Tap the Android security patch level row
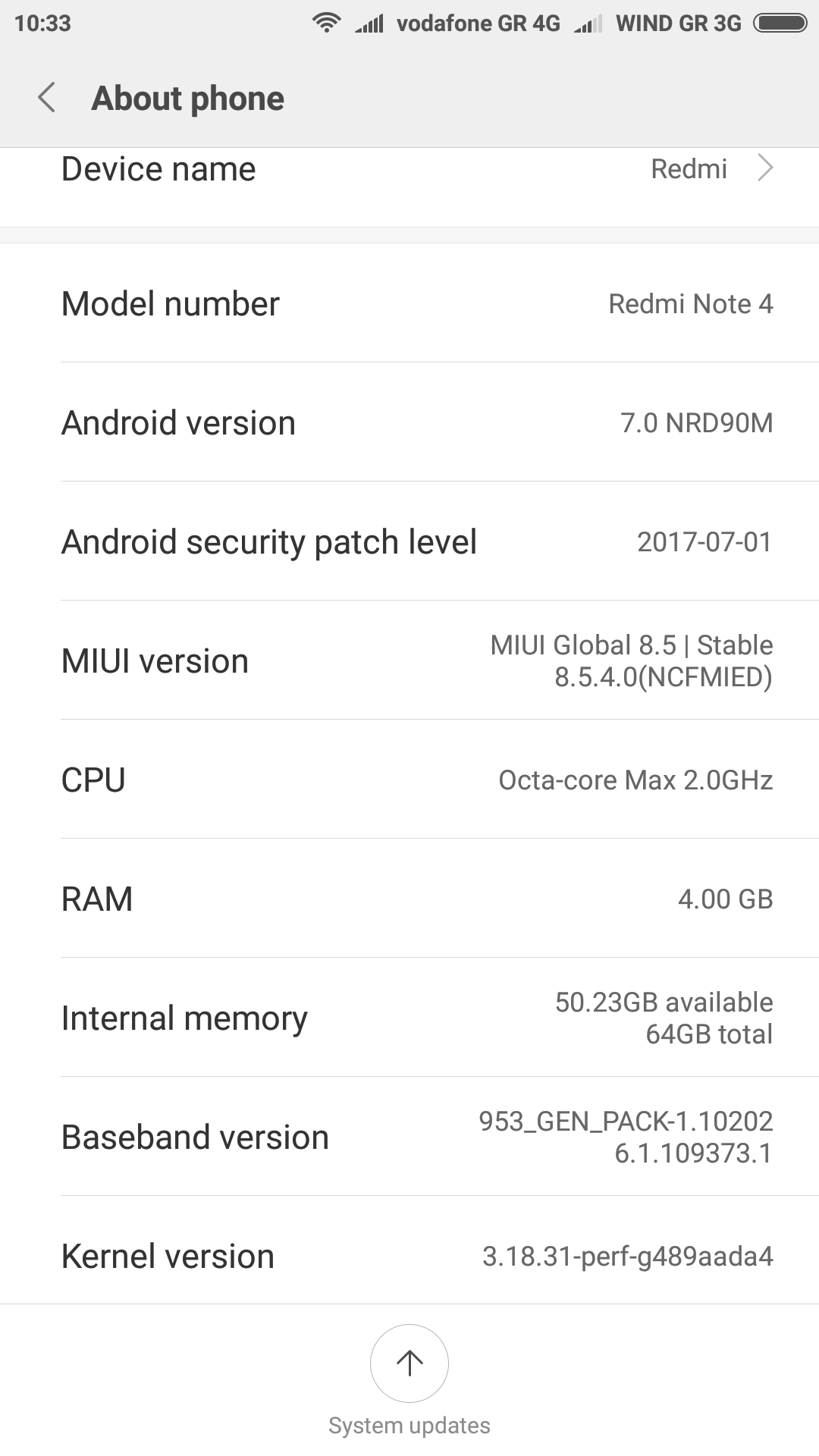 tap(409, 541)
